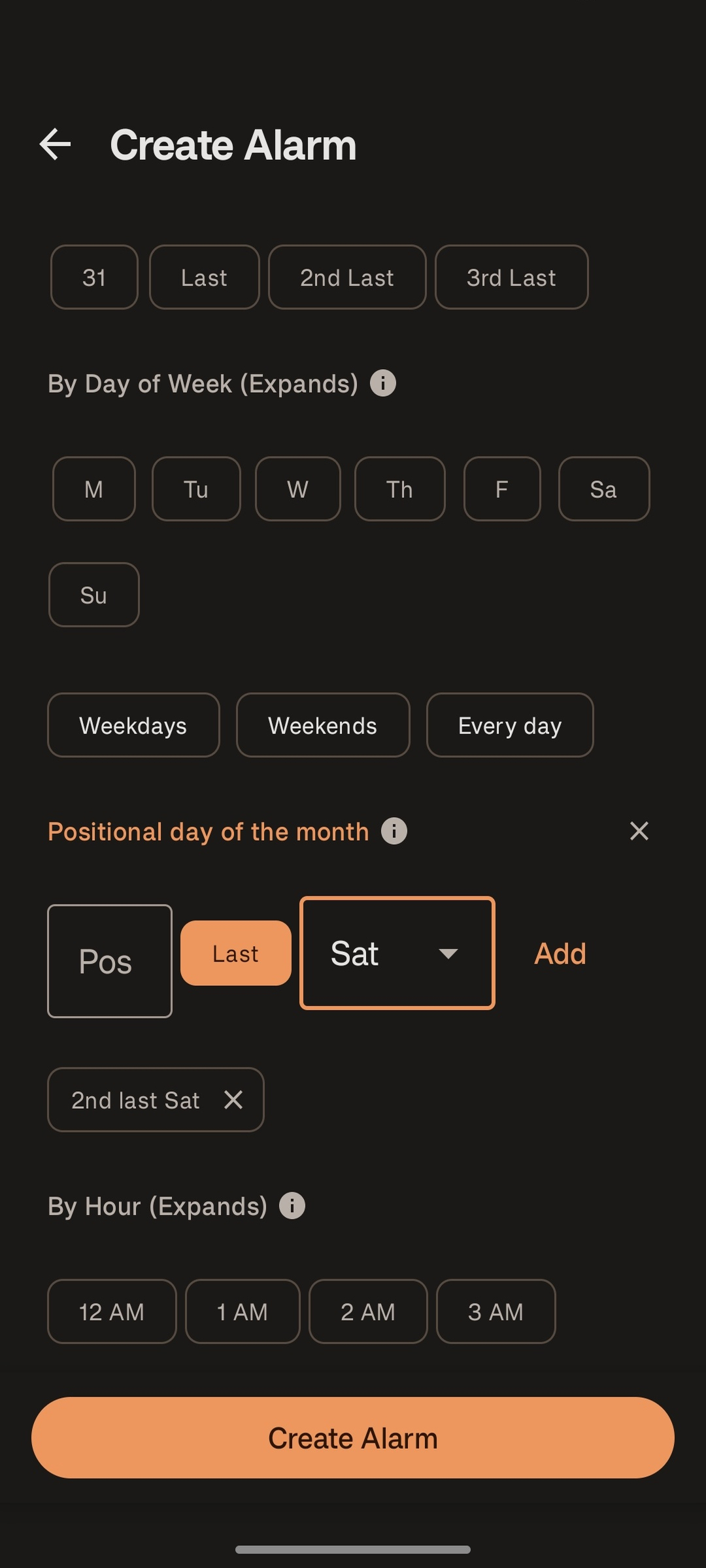
Task: Expand the 3 AM hour option
Action: pos(496,1312)
